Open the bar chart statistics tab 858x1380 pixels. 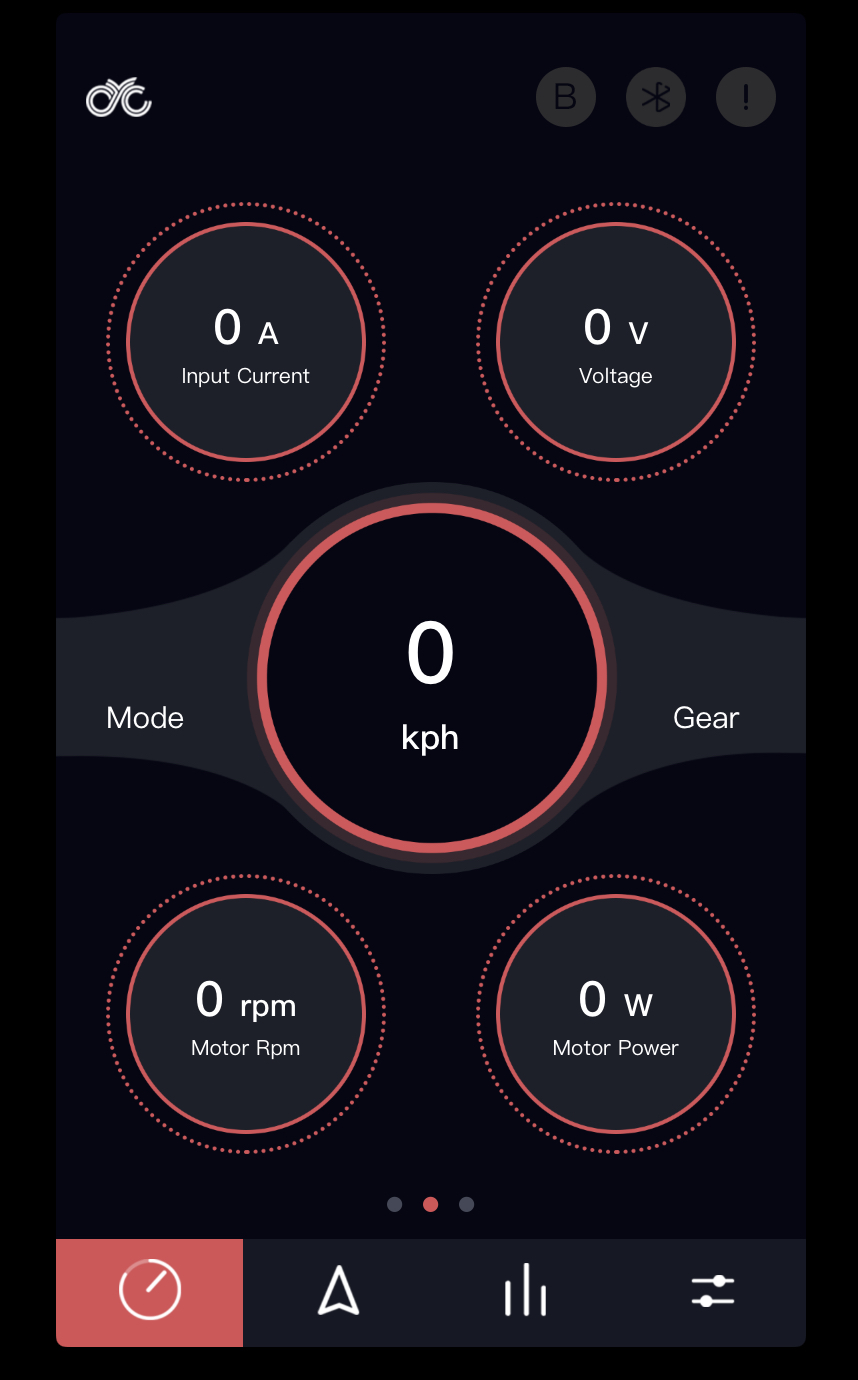[x=525, y=1292]
